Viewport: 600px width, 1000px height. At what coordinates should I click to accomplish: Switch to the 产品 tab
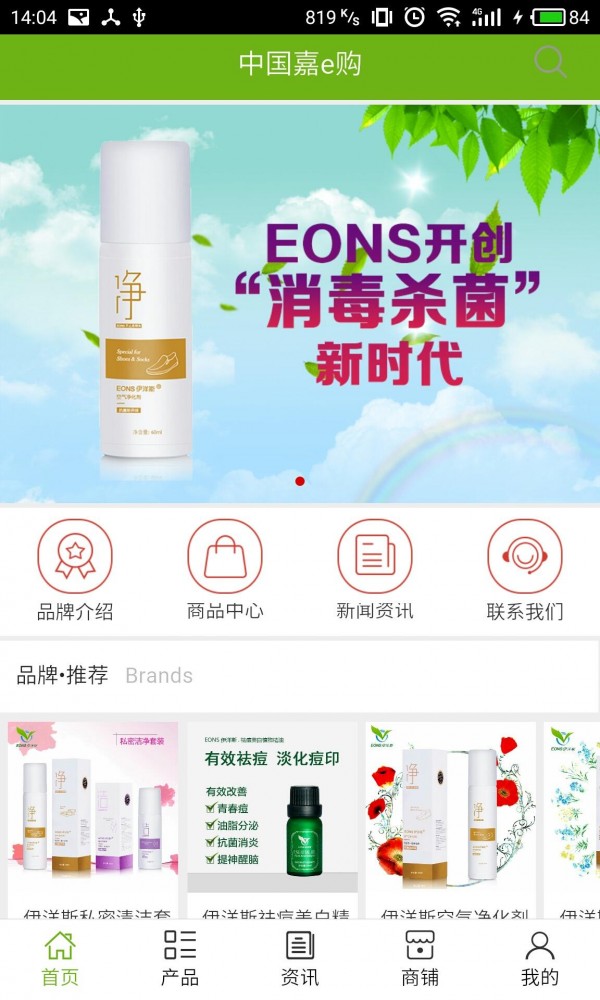(180, 959)
